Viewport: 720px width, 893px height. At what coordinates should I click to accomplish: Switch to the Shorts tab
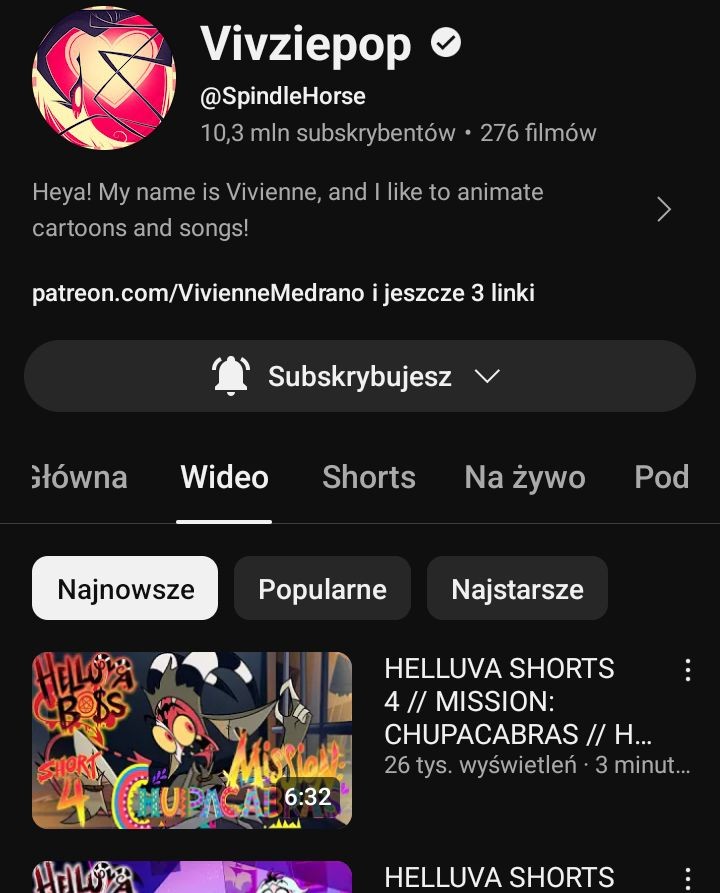(x=368, y=477)
